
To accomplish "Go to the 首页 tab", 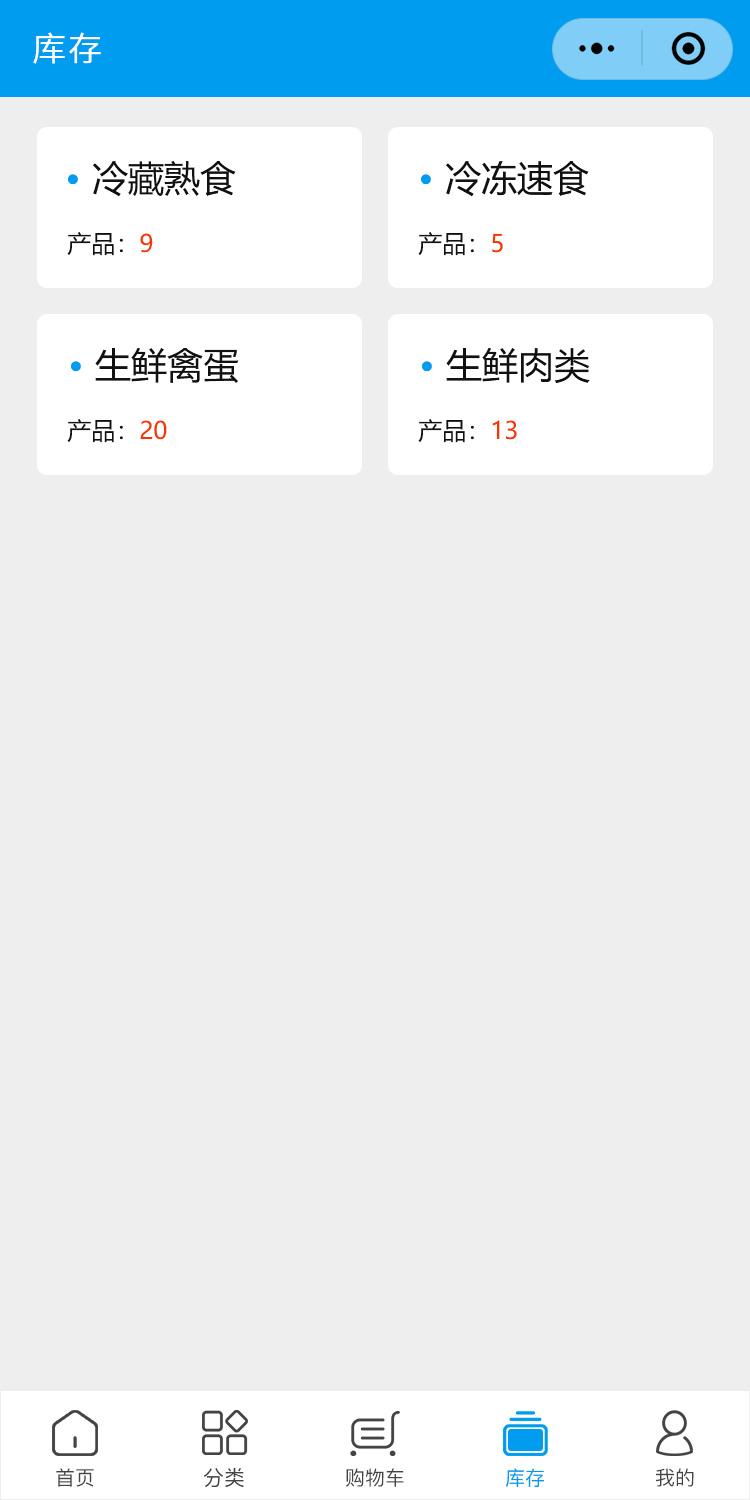I will (75, 1447).
